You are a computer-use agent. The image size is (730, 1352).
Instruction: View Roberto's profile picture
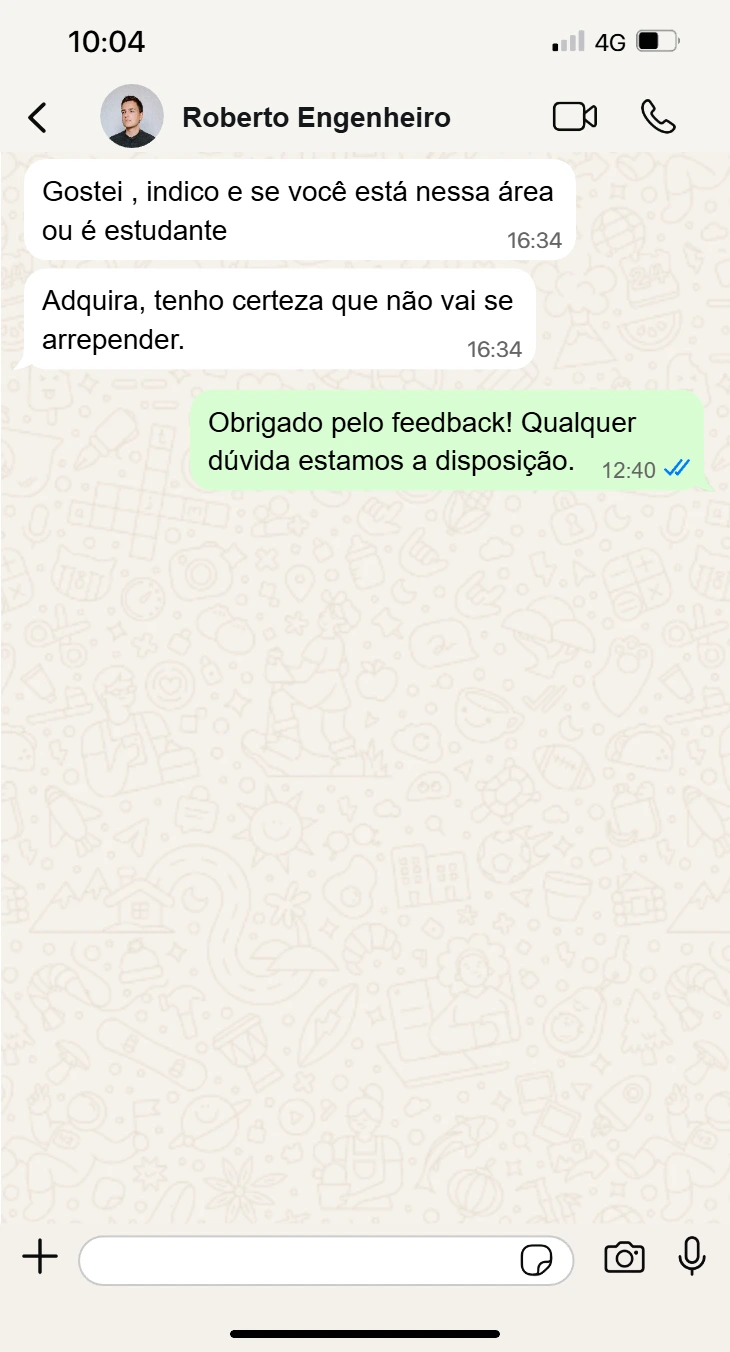point(132,117)
